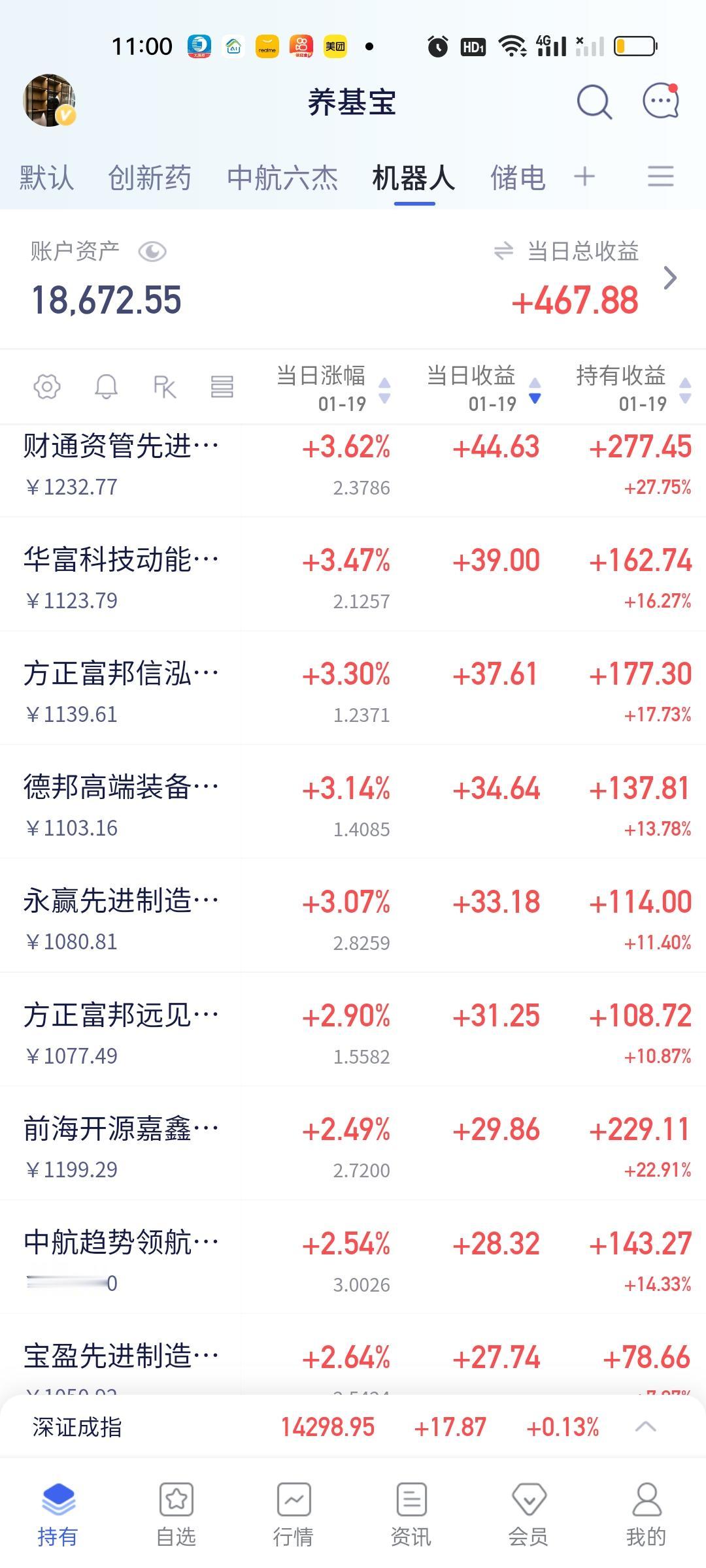Open the settings gear icon
Screen dimensions: 706x1568
(x=47, y=387)
